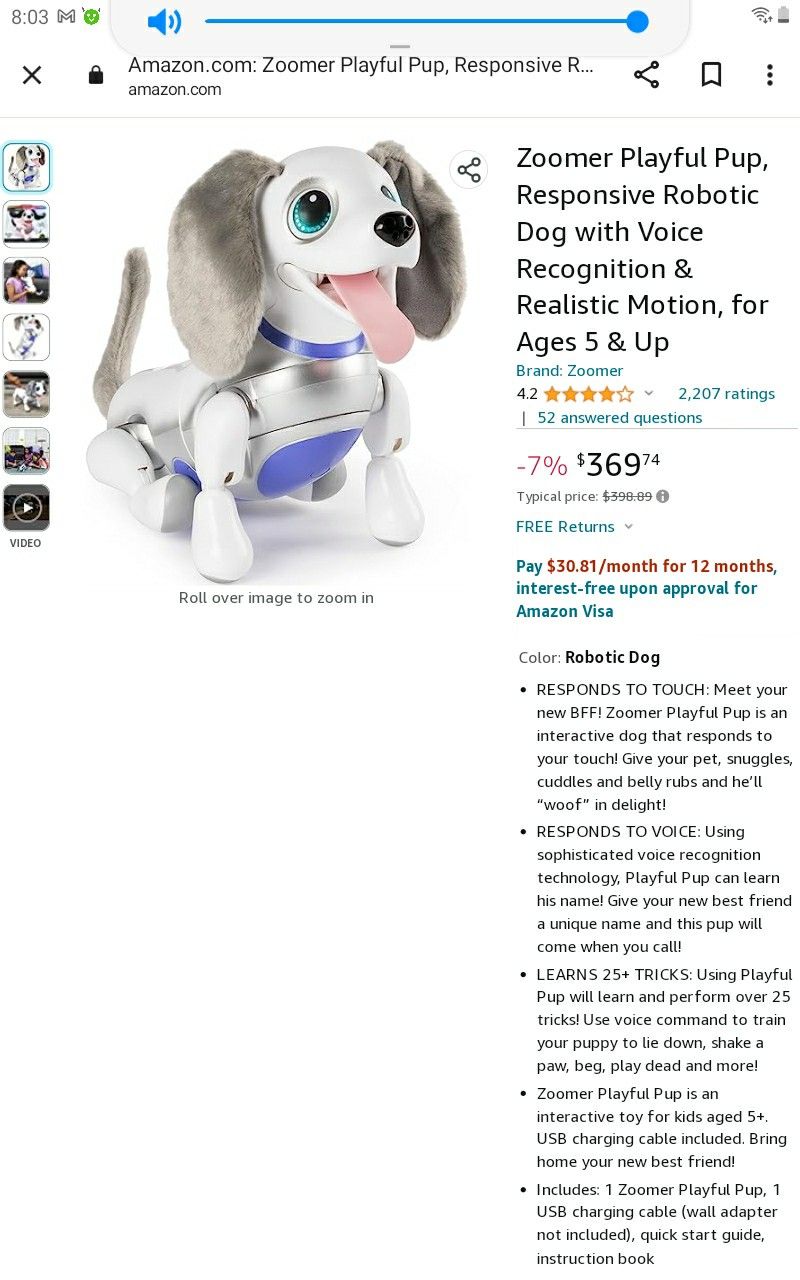The image size is (800, 1280).
Task: Play the product video thumbnail
Action: pyautogui.click(x=26, y=508)
